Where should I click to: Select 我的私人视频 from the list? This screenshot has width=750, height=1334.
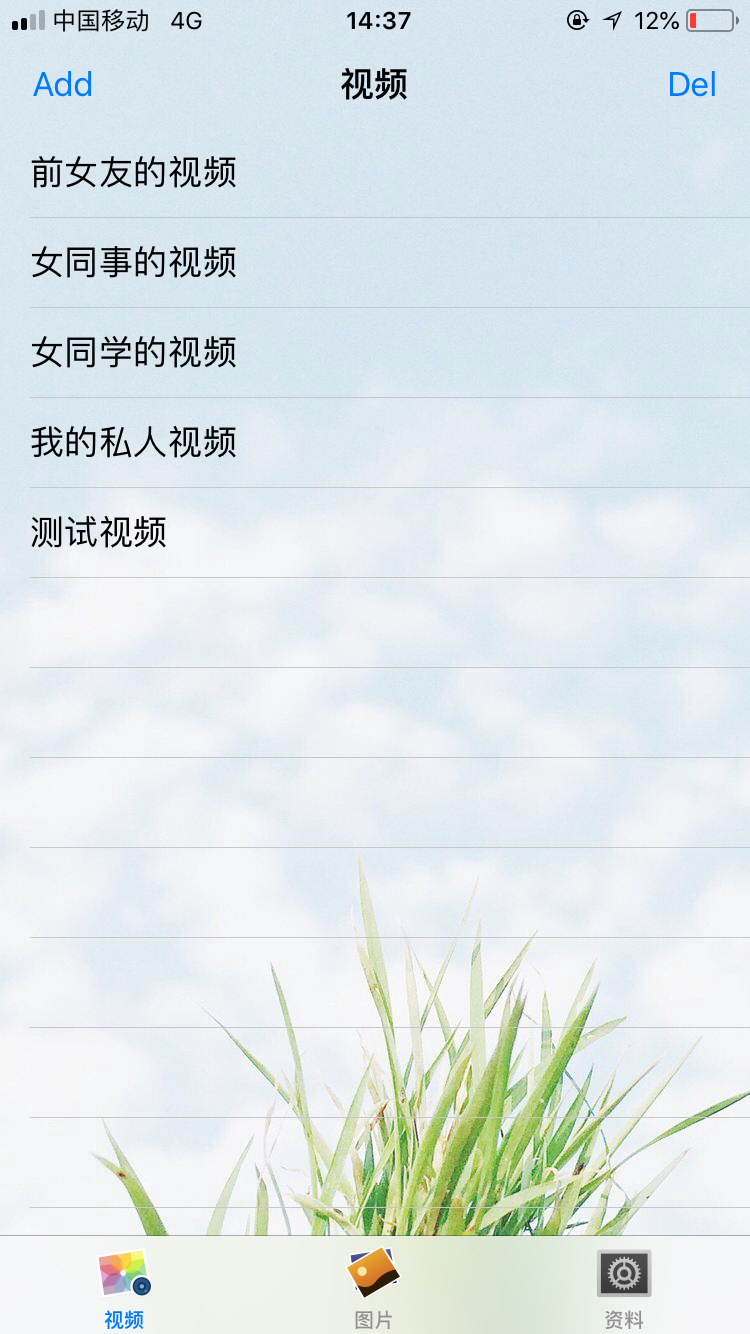375,443
